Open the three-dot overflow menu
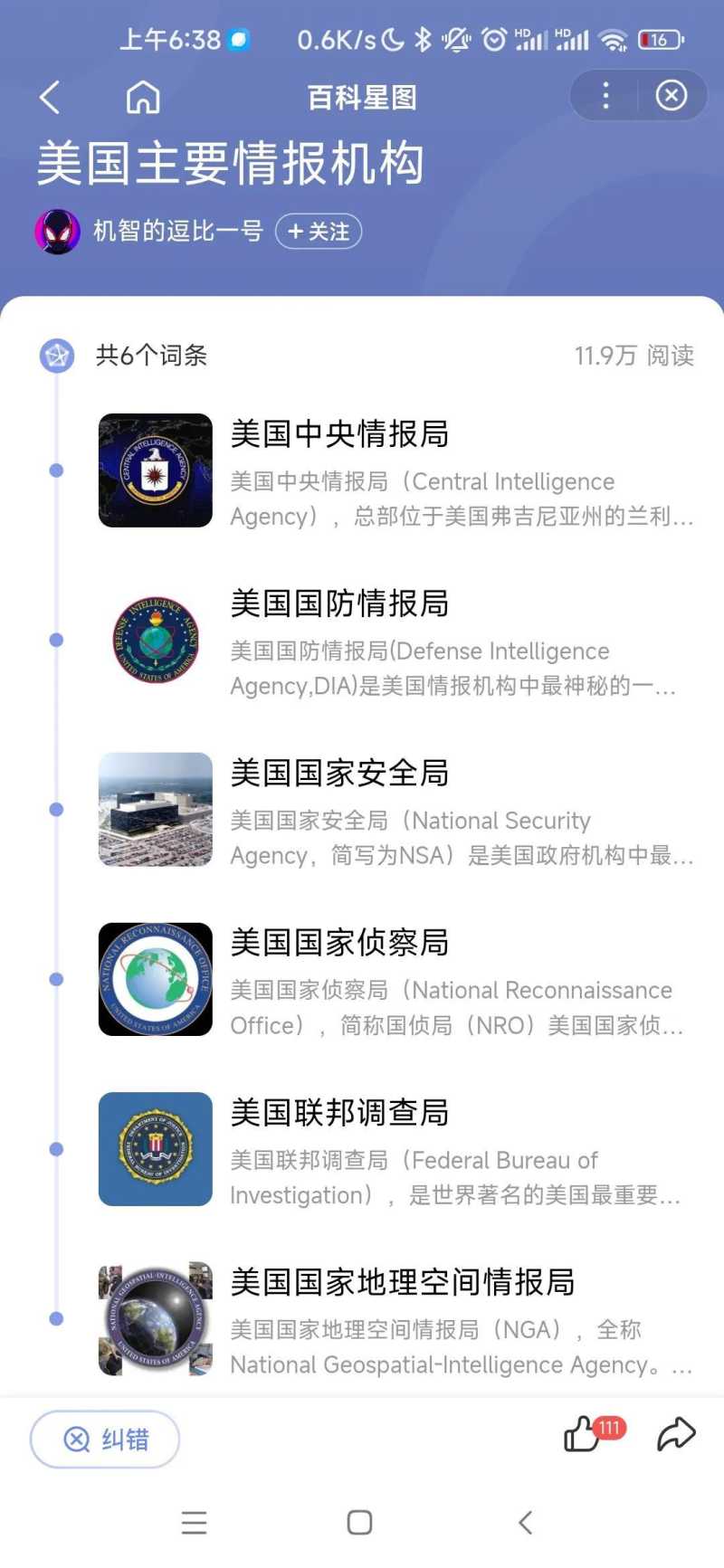Screen dimensions: 724x1568 [x=605, y=96]
